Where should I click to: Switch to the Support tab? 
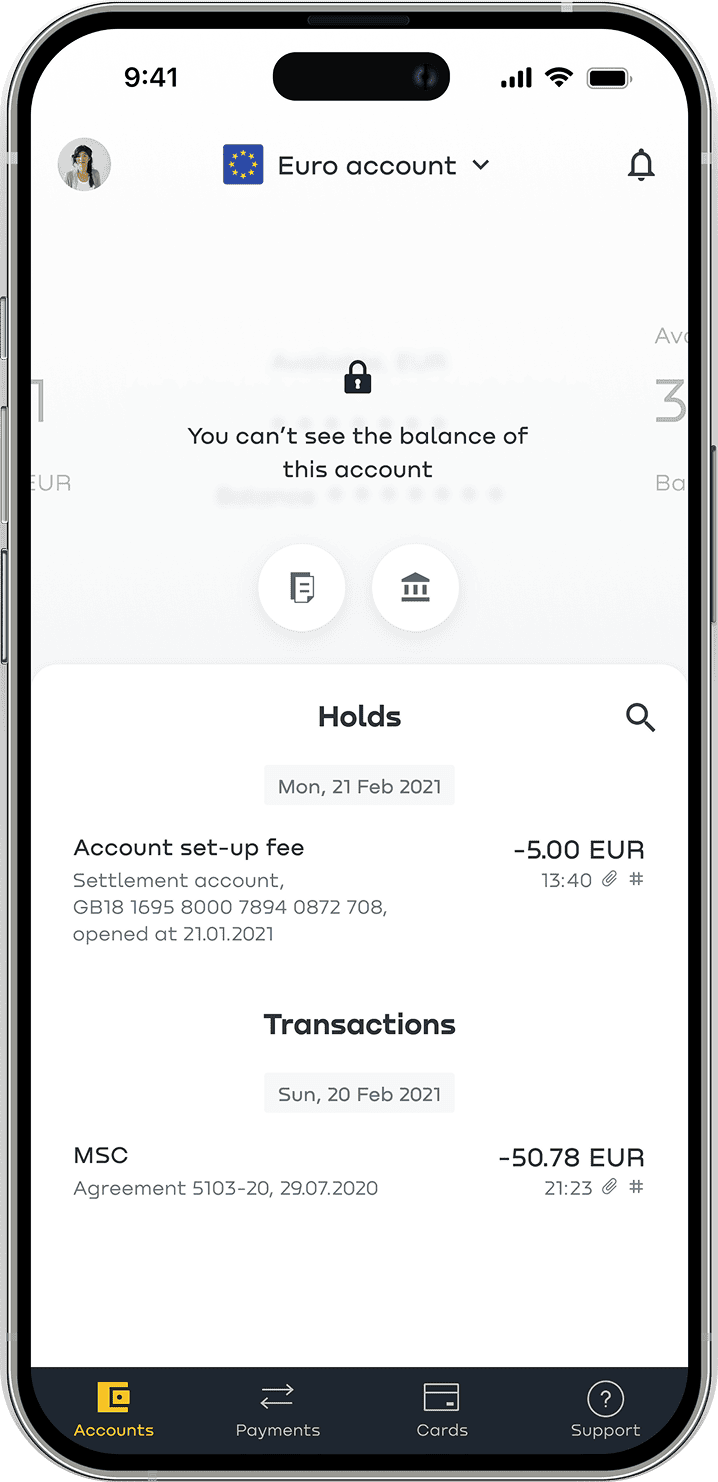(605, 1410)
